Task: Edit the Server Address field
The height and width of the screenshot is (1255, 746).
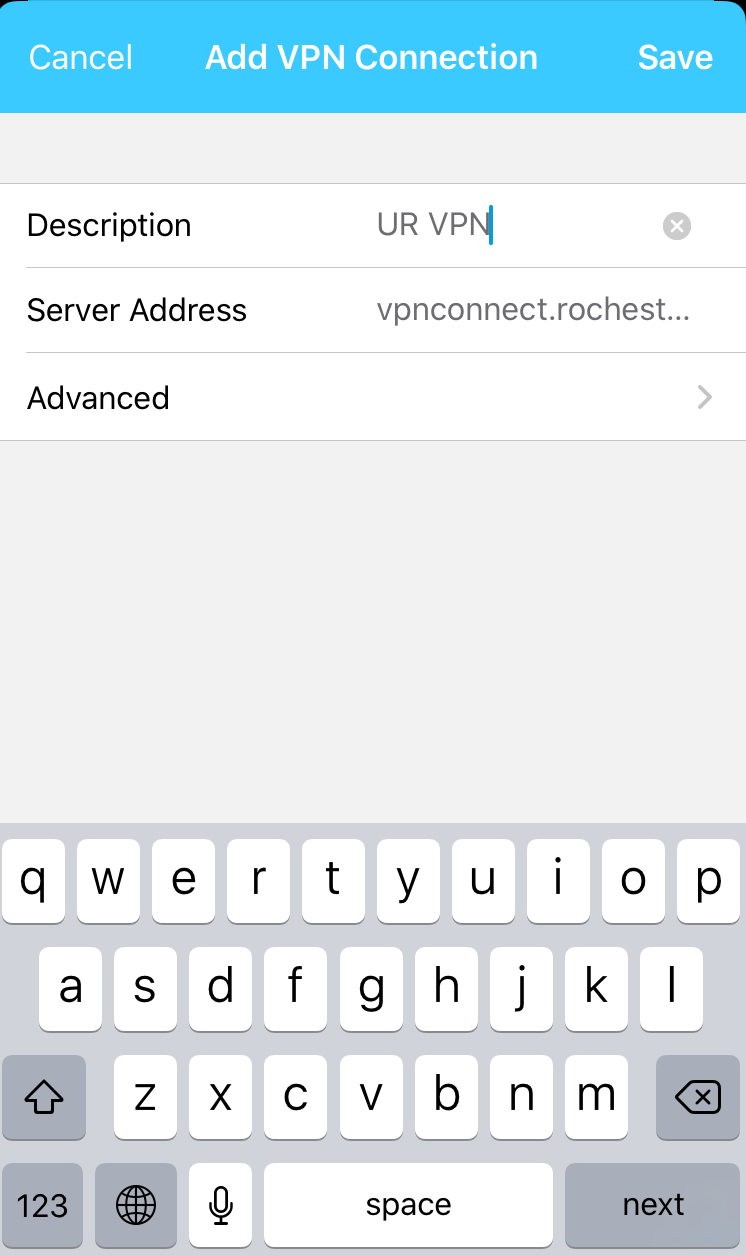Action: tap(533, 310)
